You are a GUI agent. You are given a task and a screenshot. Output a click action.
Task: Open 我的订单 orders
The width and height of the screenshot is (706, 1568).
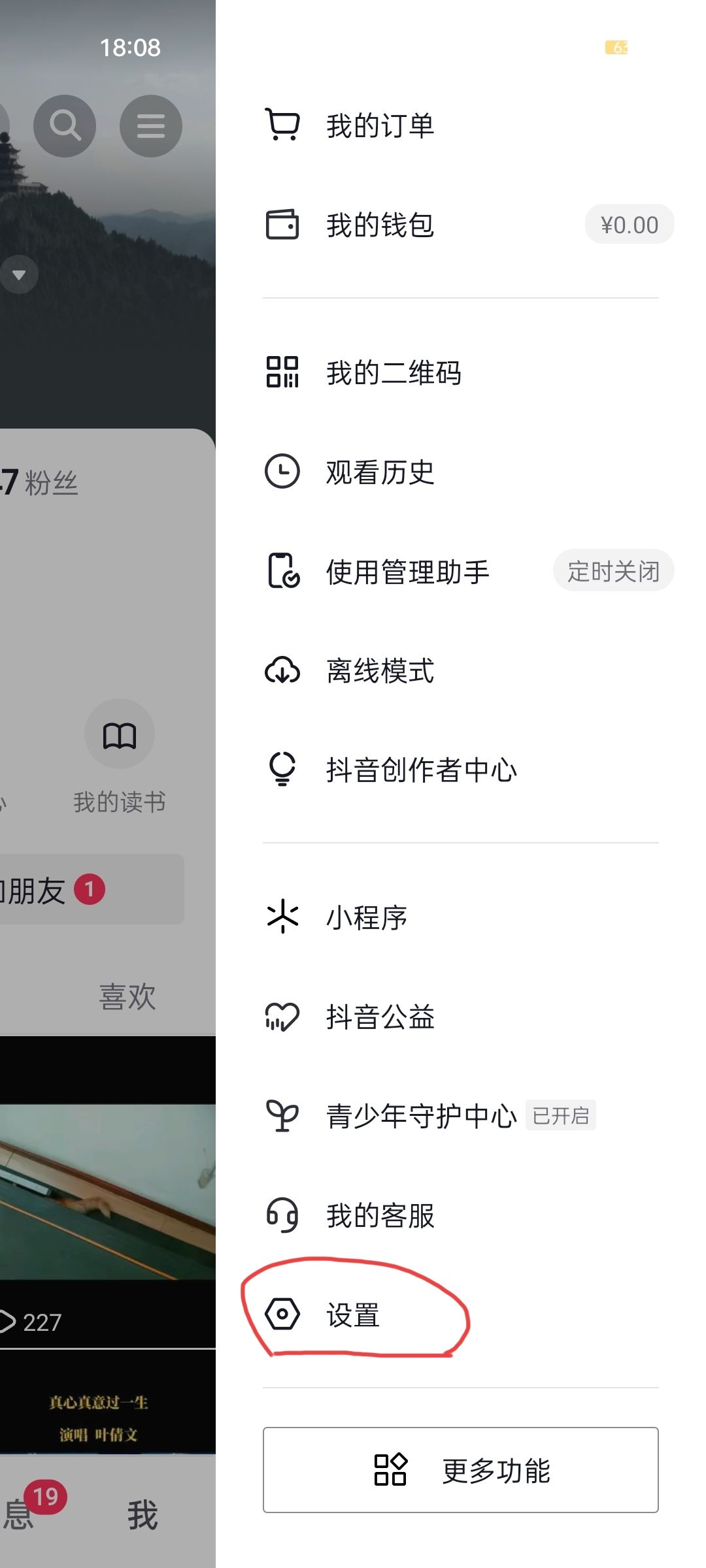[x=379, y=125]
